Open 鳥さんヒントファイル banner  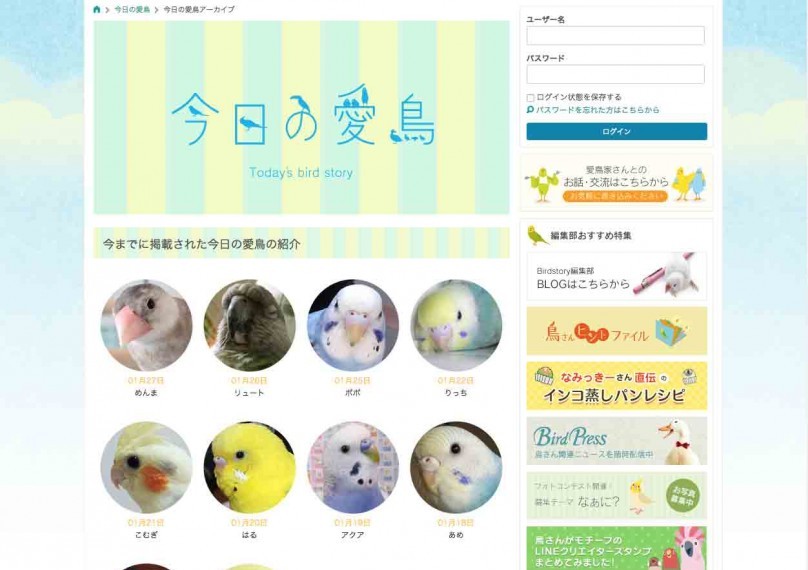[616, 331]
